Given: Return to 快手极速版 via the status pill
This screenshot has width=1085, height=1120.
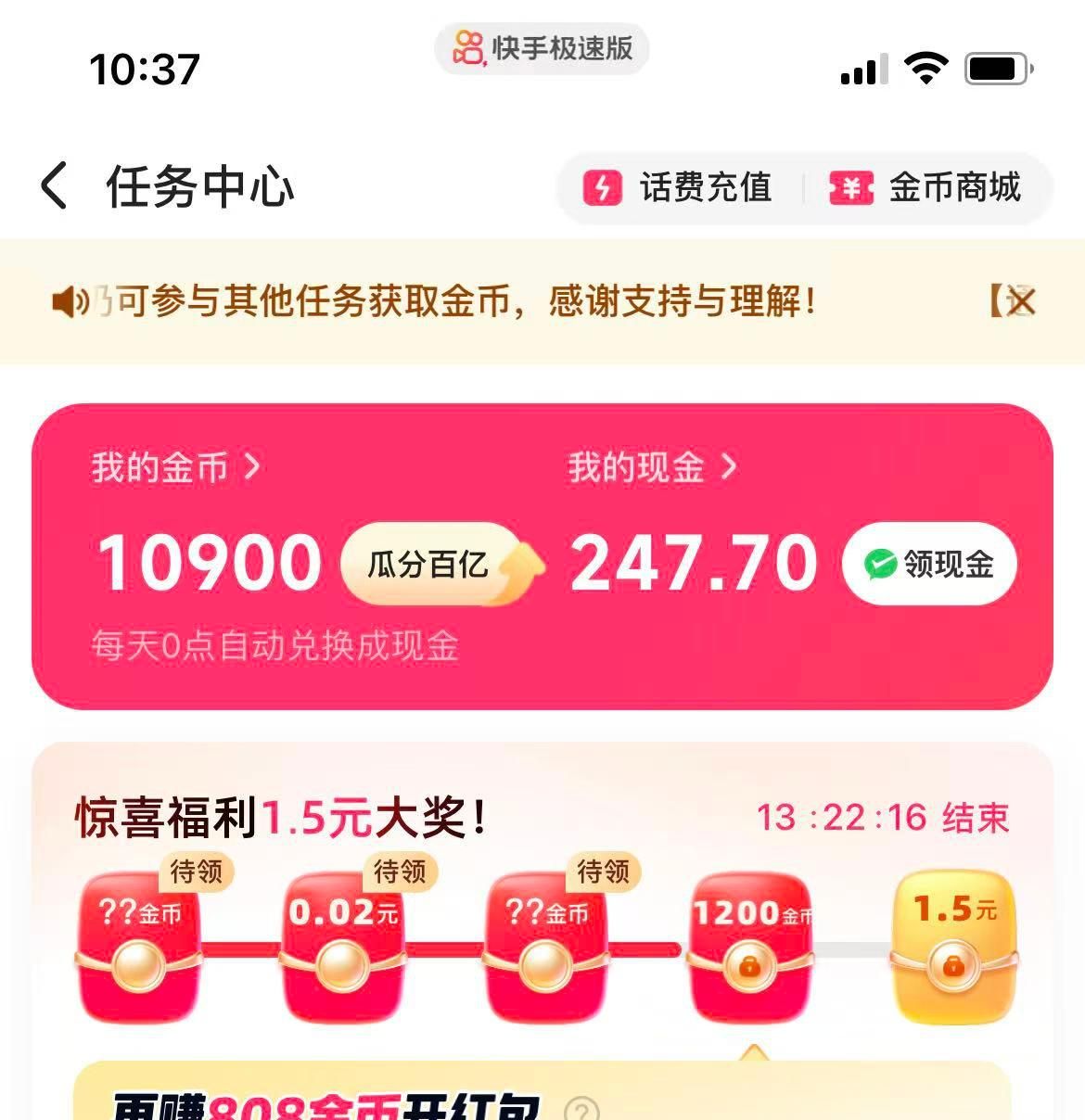Looking at the screenshot, I should (542, 48).
